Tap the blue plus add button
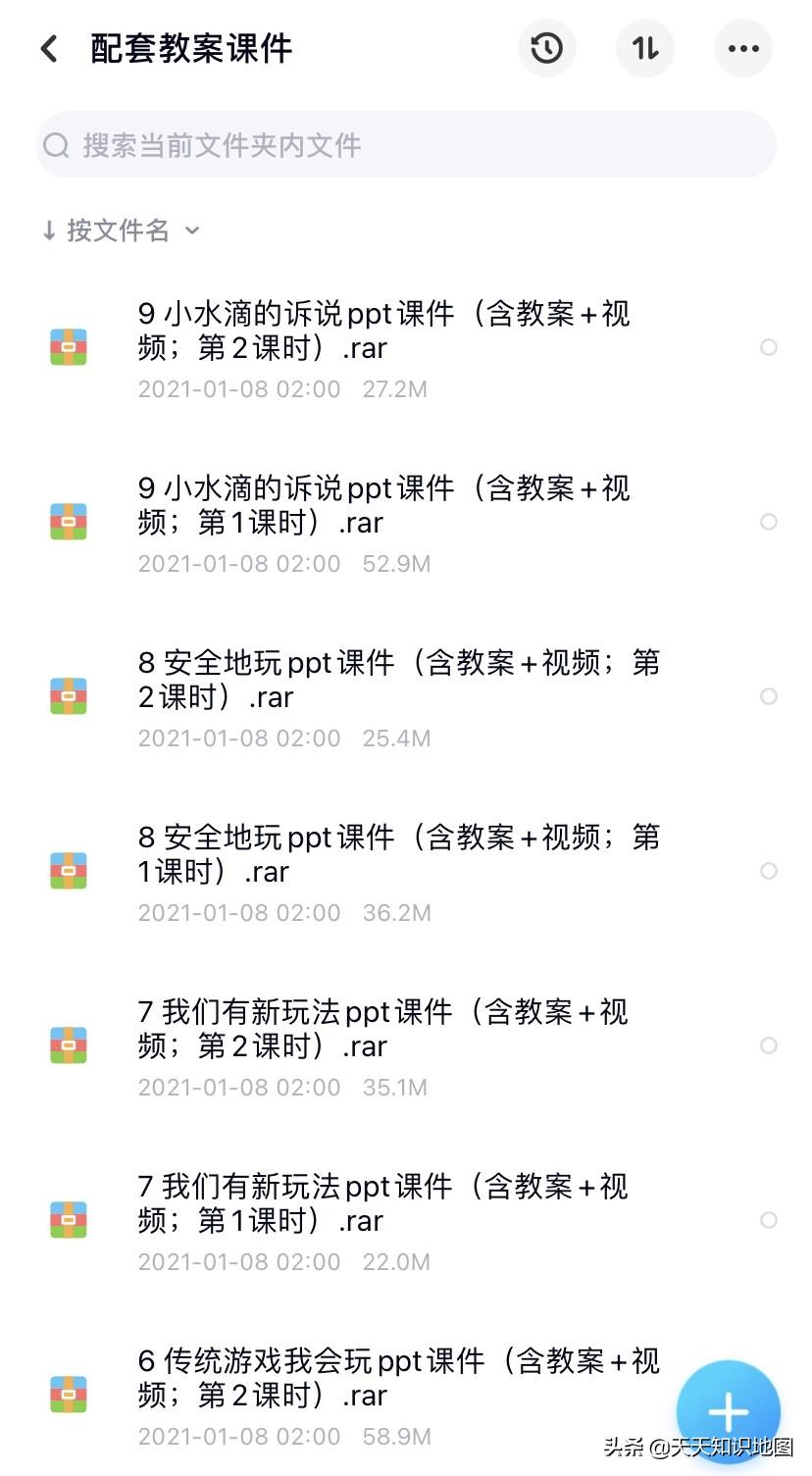The image size is (812, 1476). click(728, 1412)
